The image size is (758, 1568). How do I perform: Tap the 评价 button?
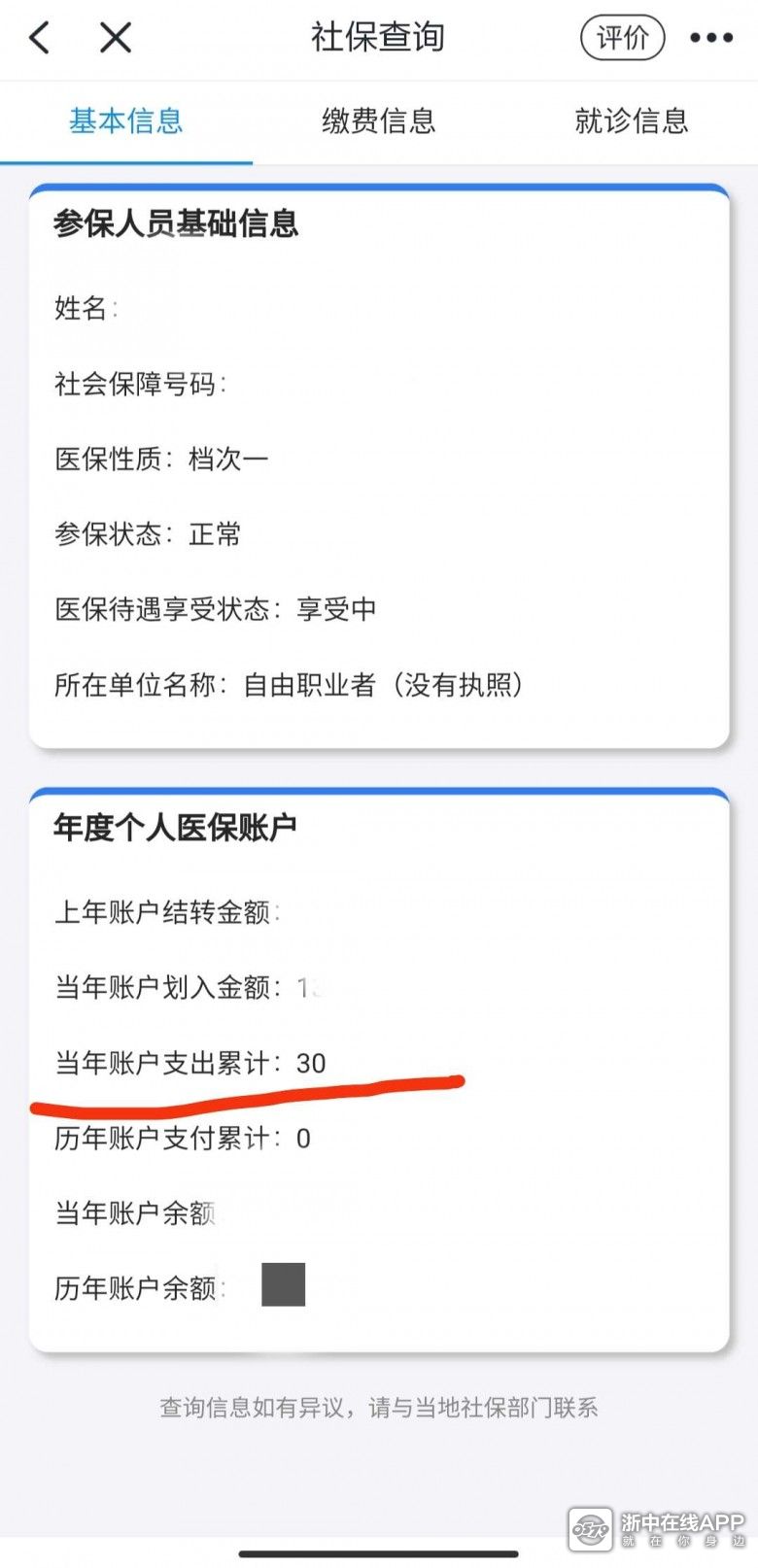click(622, 38)
